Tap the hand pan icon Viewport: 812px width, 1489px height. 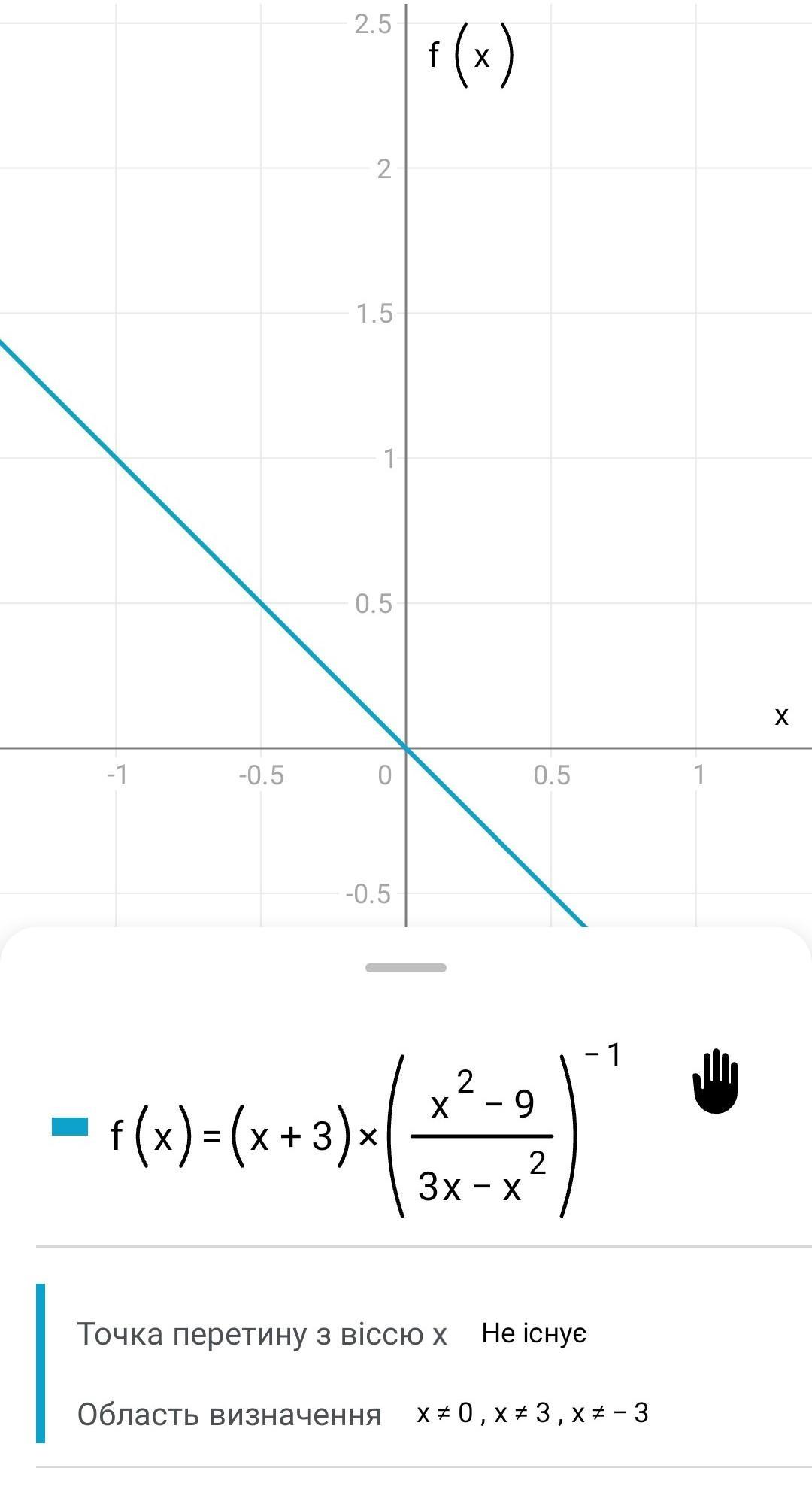pyautogui.click(x=715, y=1082)
